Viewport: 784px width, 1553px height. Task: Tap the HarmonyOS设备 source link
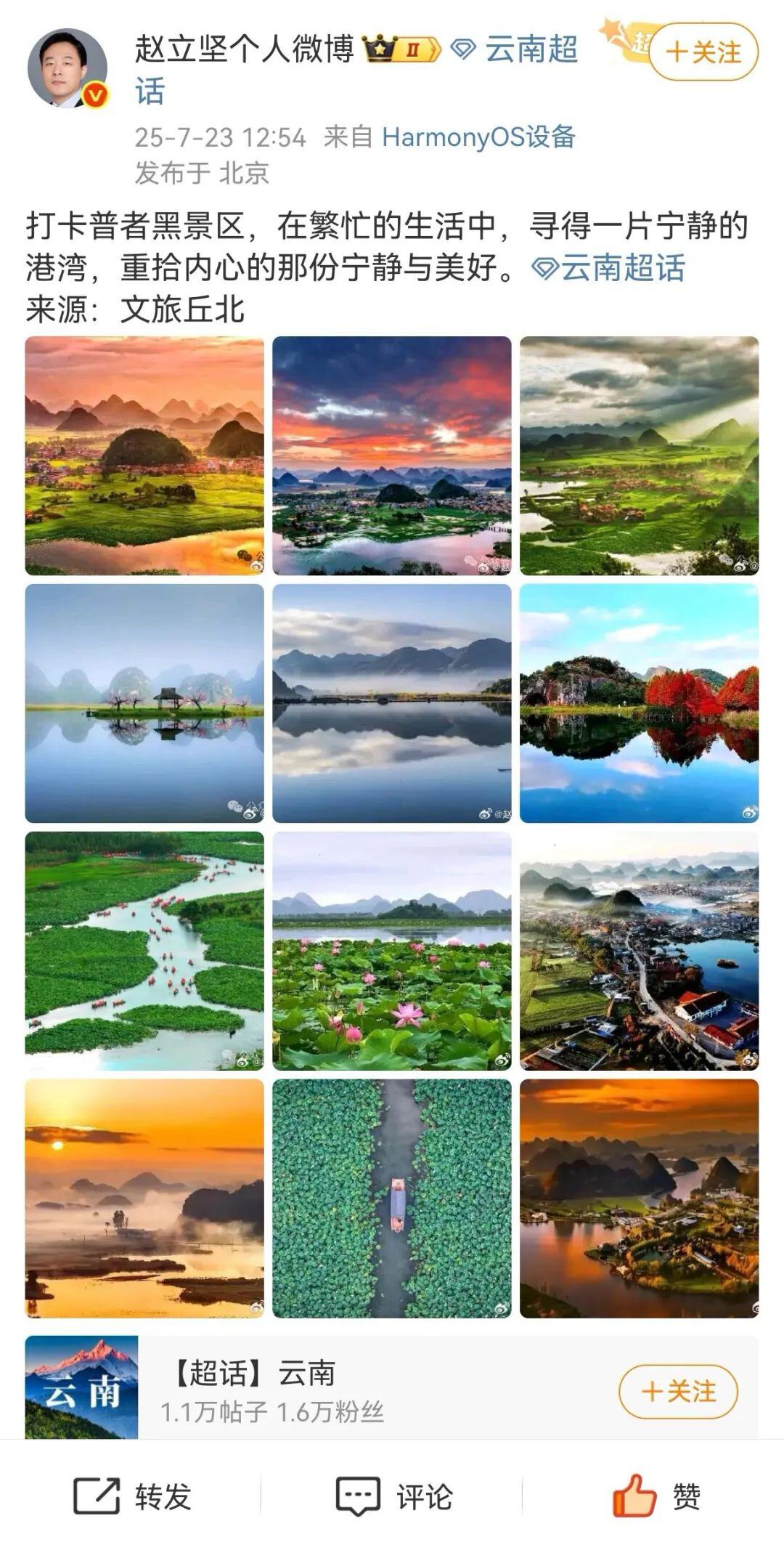point(478,137)
